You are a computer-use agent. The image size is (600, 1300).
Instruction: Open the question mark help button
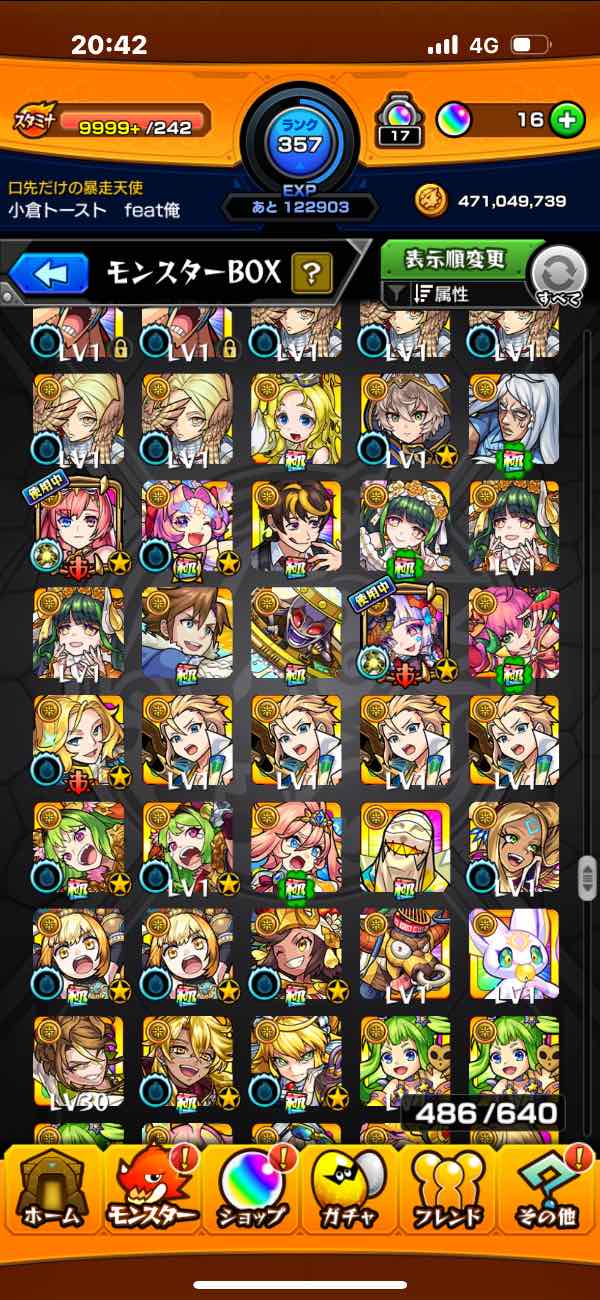(x=311, y=272)
